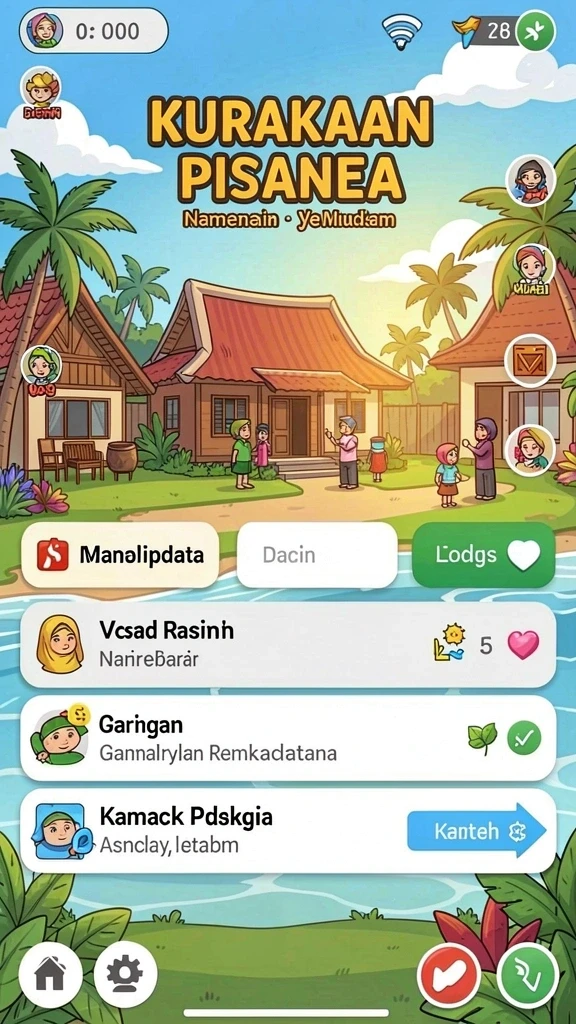Open the profile pill showing 0: 000
The height and width of the screenshot is (1024, 576).
93,31
